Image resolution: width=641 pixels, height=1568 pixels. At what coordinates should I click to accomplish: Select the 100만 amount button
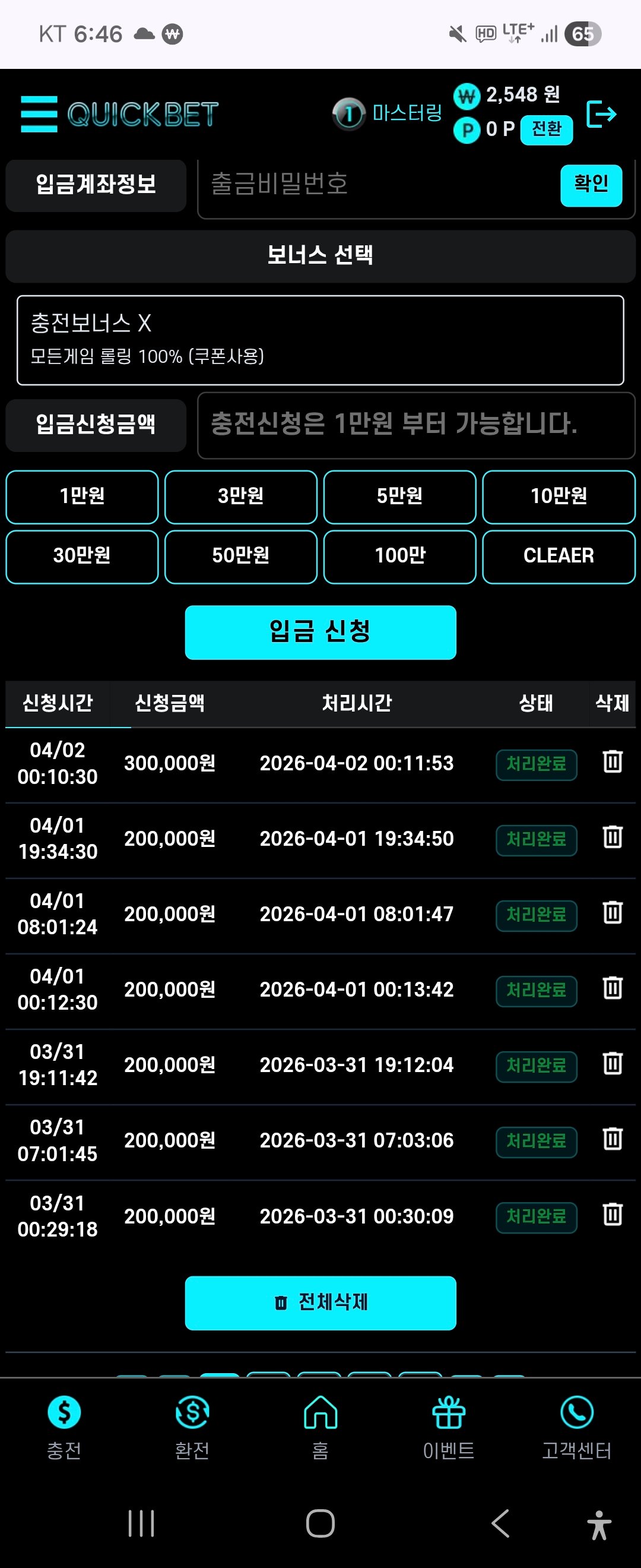399,557
